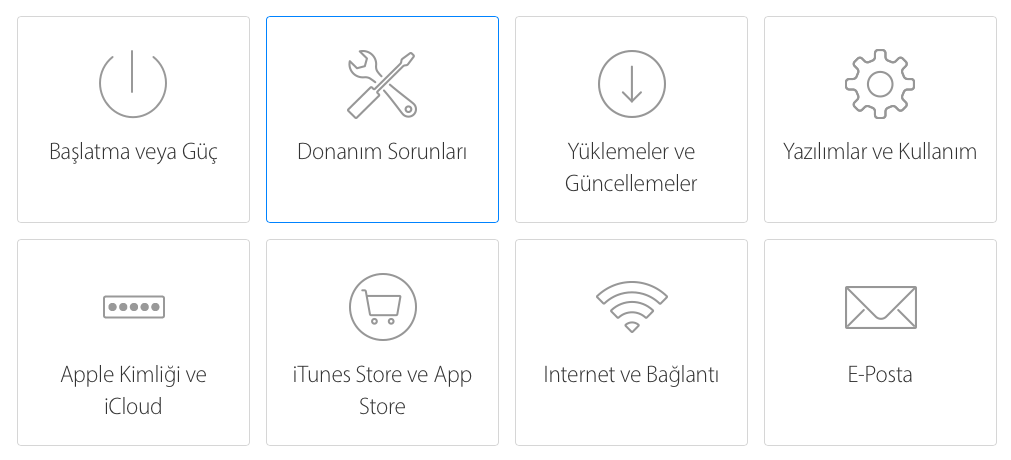Screen dimensions: 1011x460
Task: Select Apple Kimliği ve iCloud card
Action: 133,343
